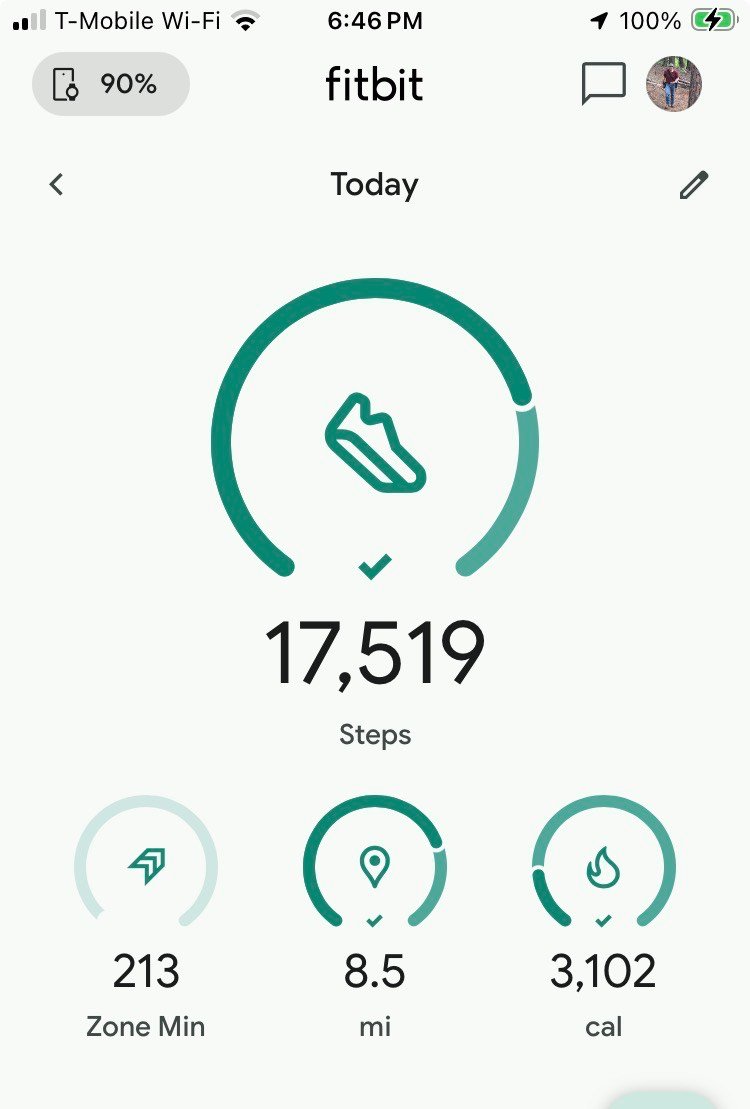750x1109 pixels.
Task: Open the profile avatar
Action: click(x=674, y=84)
